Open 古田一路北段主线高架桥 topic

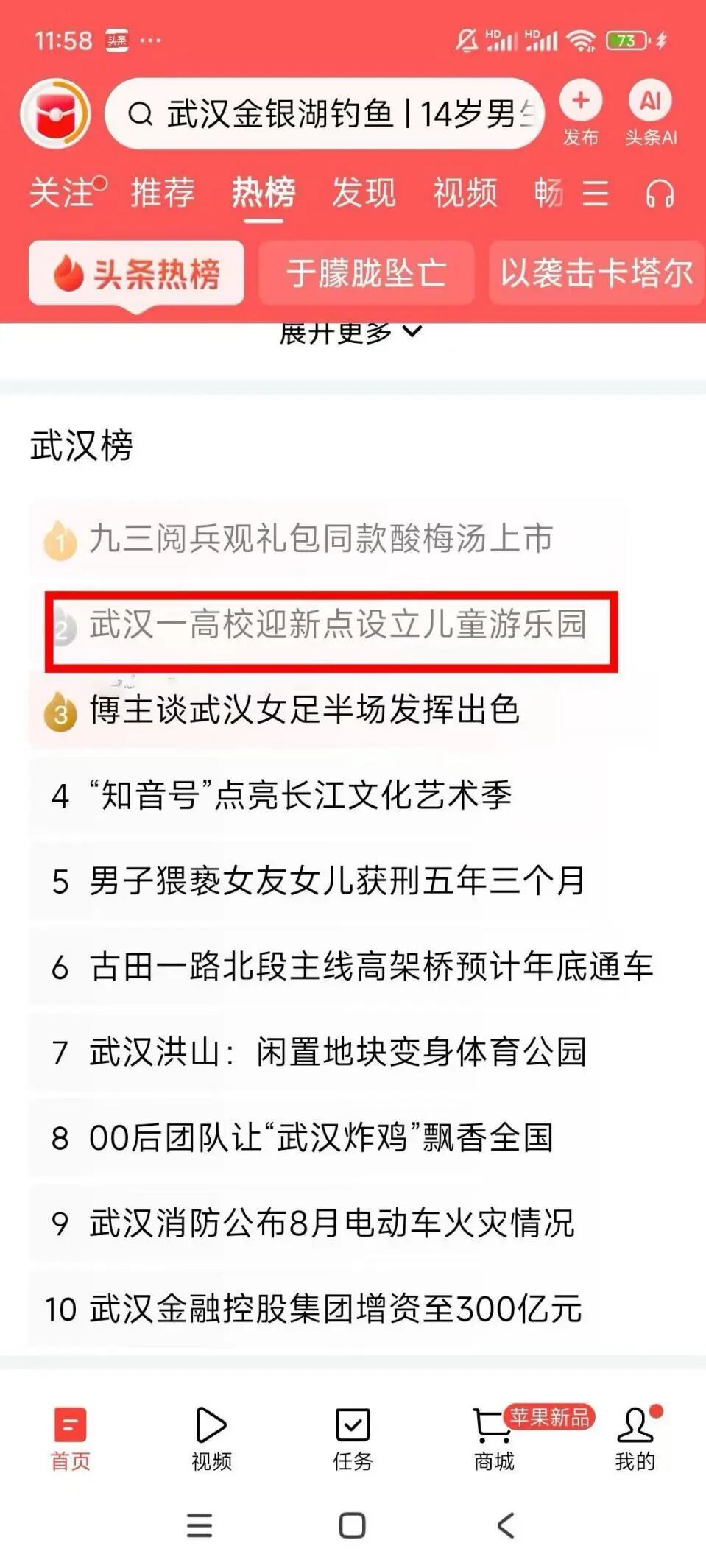(370, 967)
